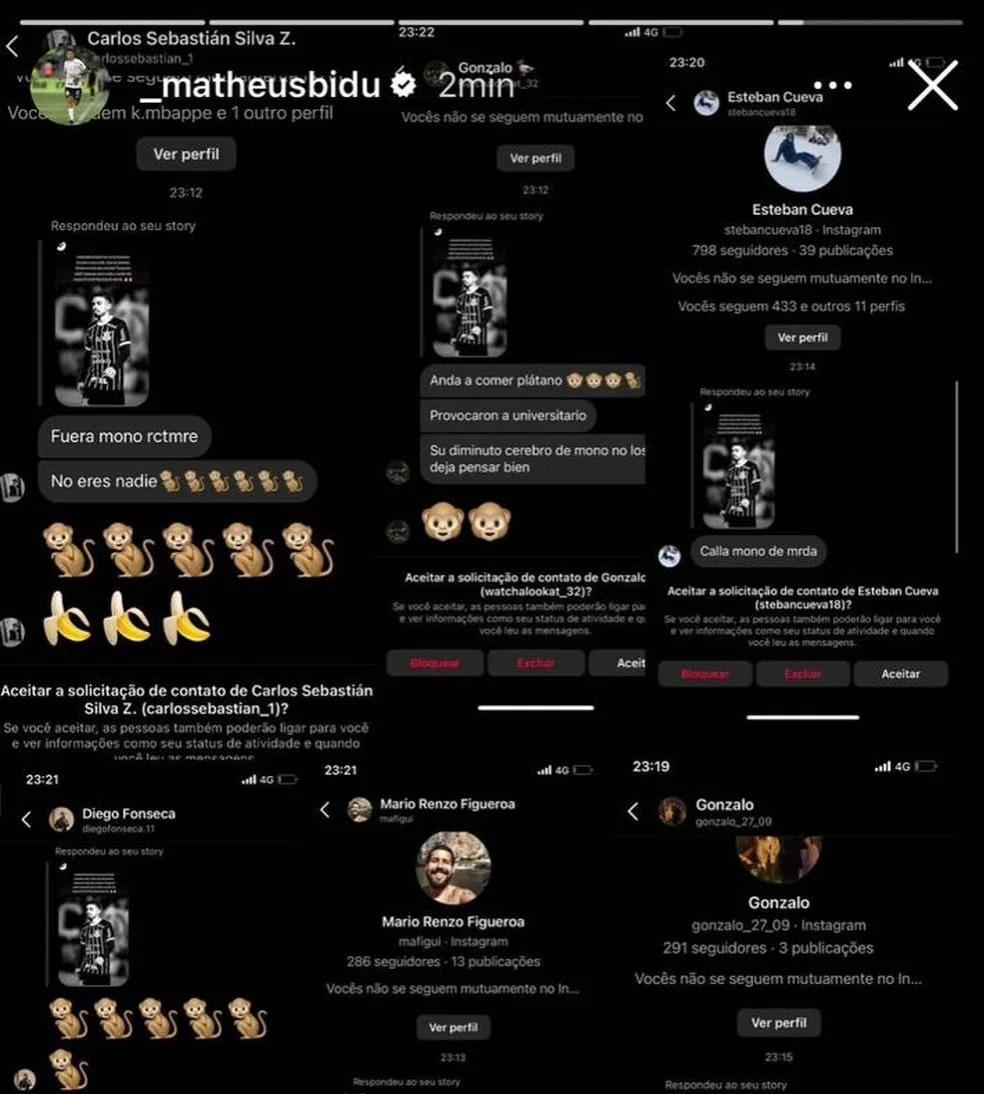Open the story's three-dot options menu
Viewport: 984px width, 1094px height.
tap(832, 86)
